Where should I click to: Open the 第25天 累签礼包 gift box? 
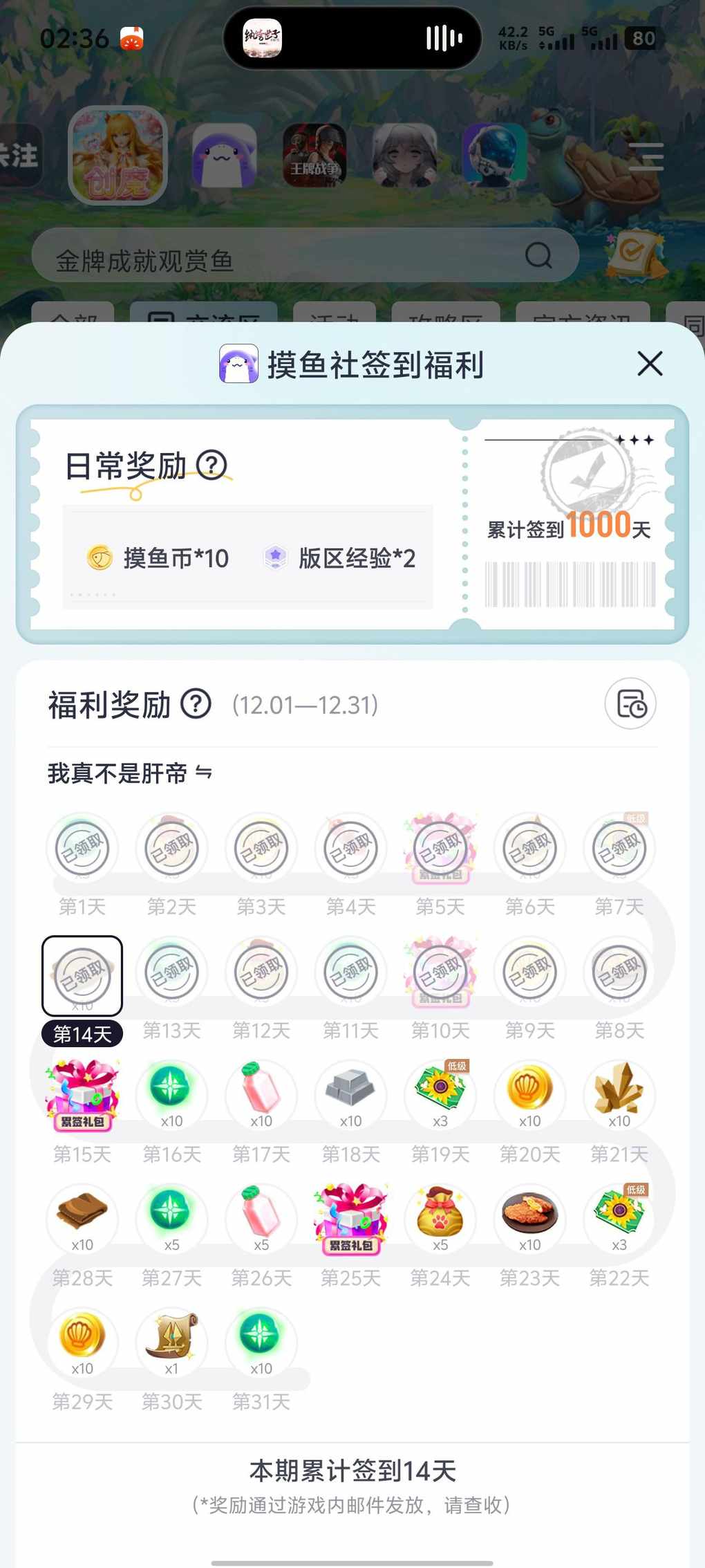pyautogui.click(x=350, y=1219)
